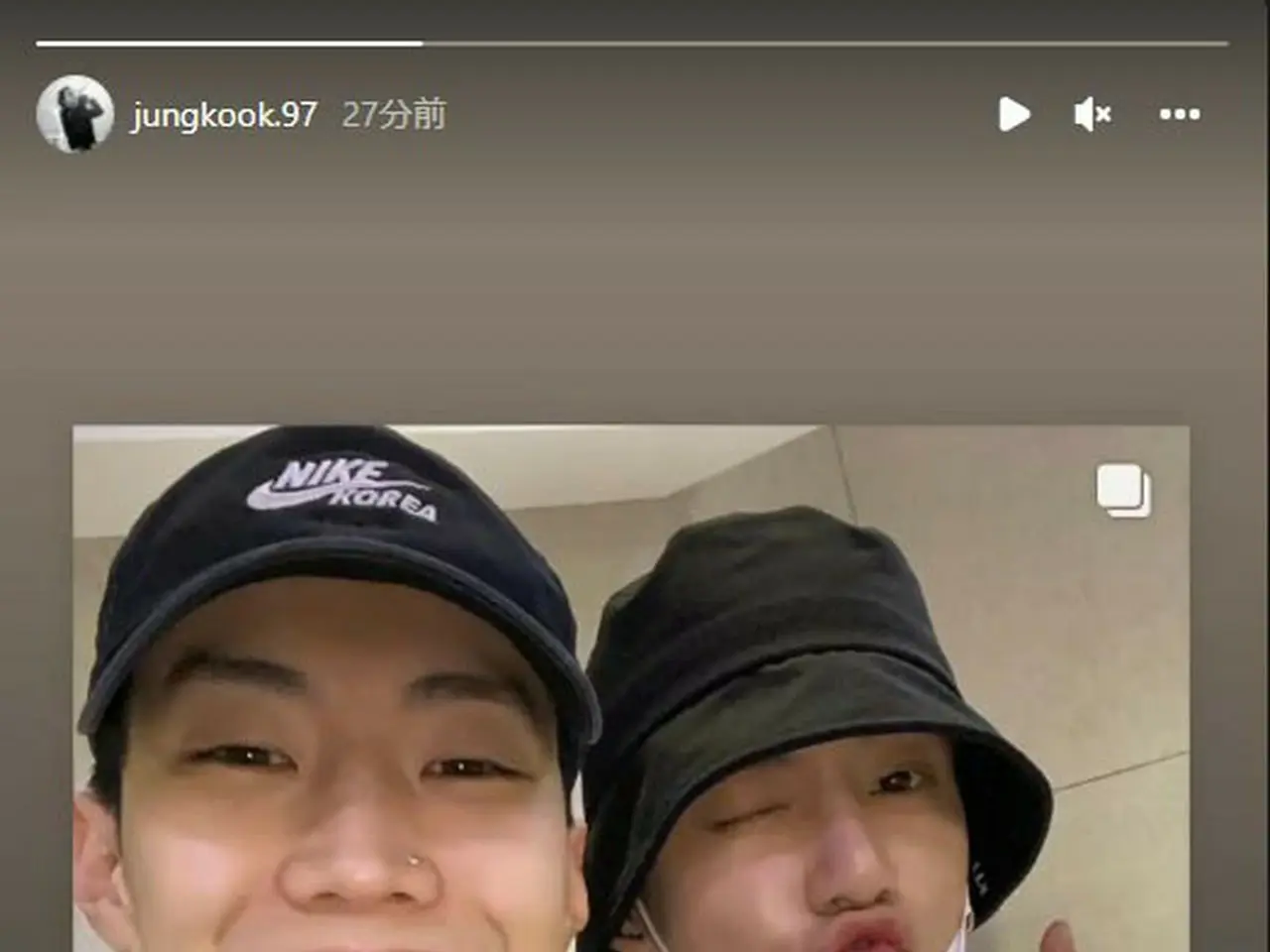Unmute the story sound
The image size is (1270, 952).
pyautogui.click(x=1092, y=114)
